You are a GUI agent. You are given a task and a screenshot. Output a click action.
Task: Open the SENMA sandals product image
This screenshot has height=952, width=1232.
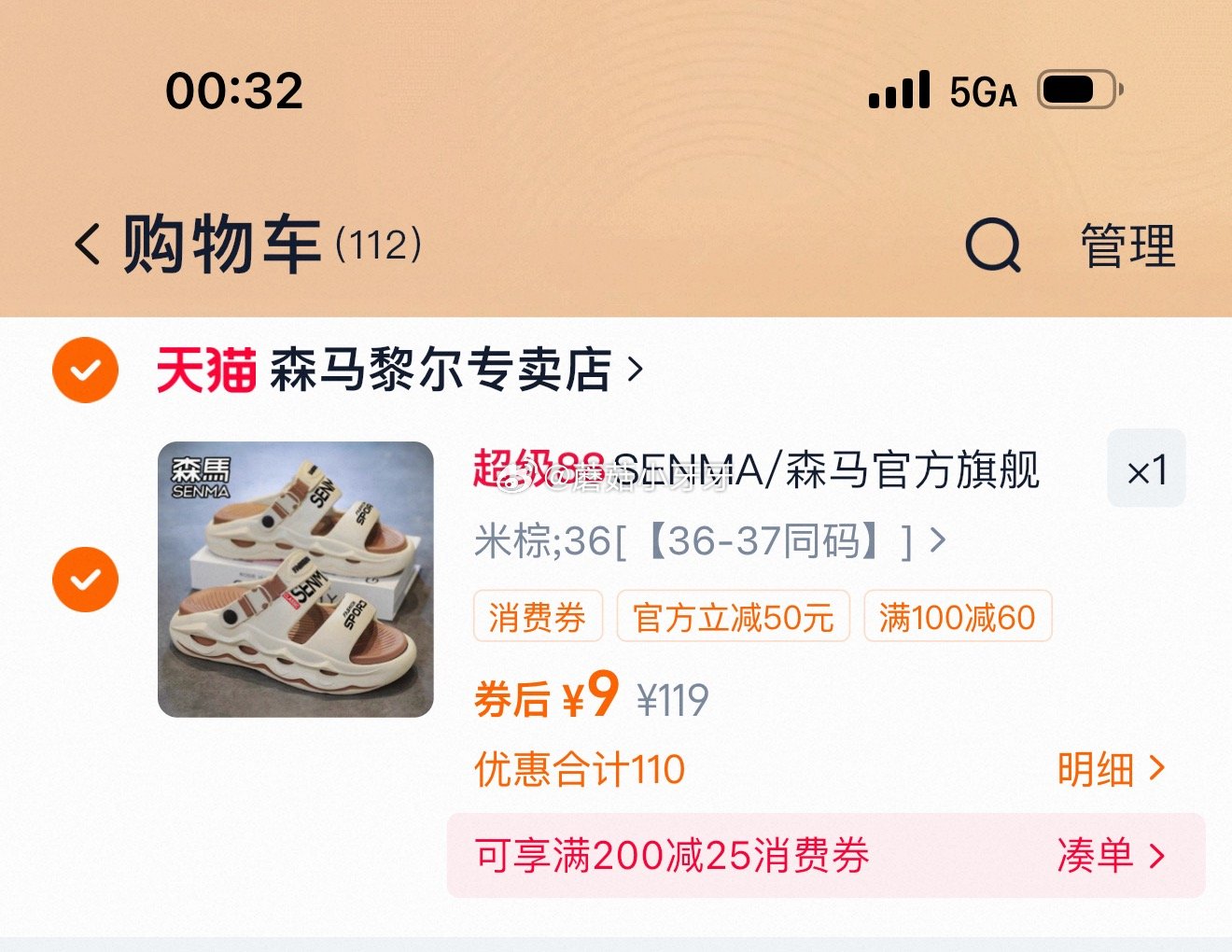pos(295,580)
